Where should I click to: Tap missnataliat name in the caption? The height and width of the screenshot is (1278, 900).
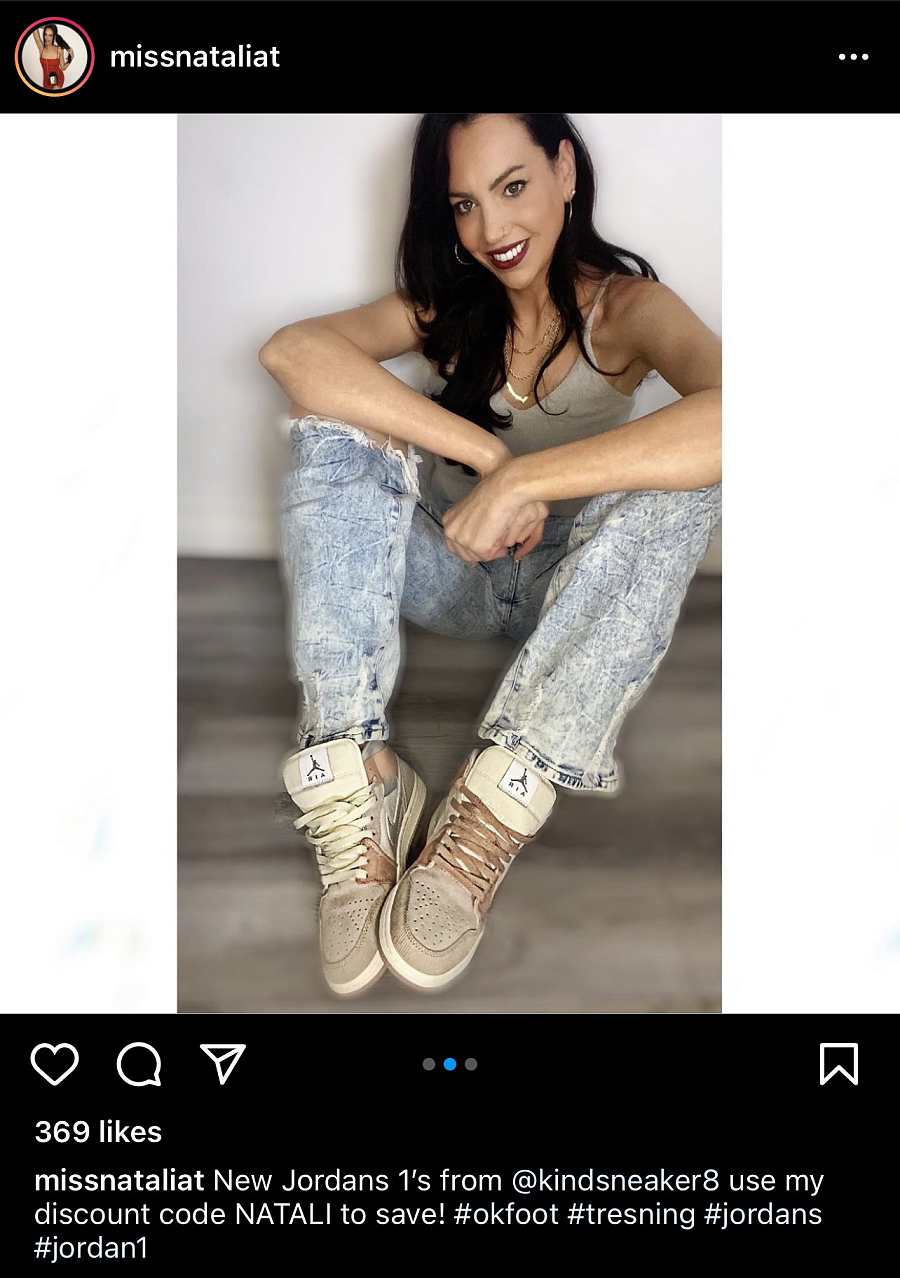(x=119, y=1181)
